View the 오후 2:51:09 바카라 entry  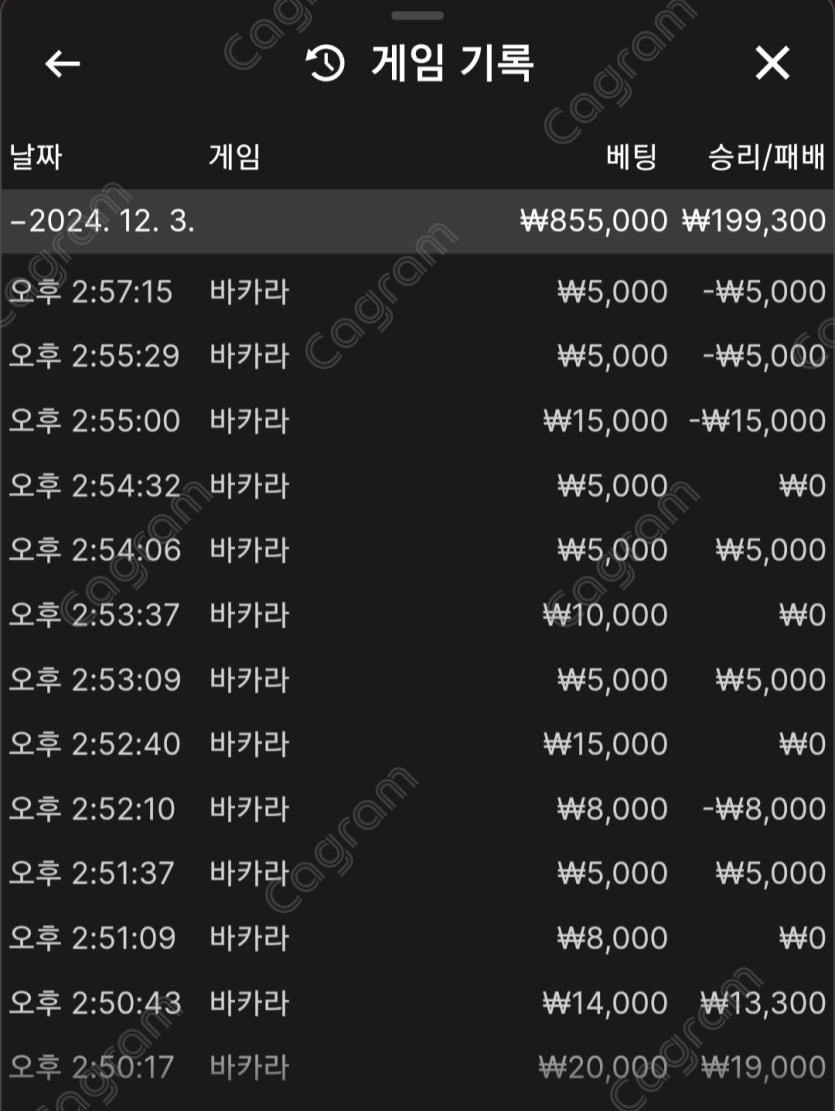(x=417, y=938)
